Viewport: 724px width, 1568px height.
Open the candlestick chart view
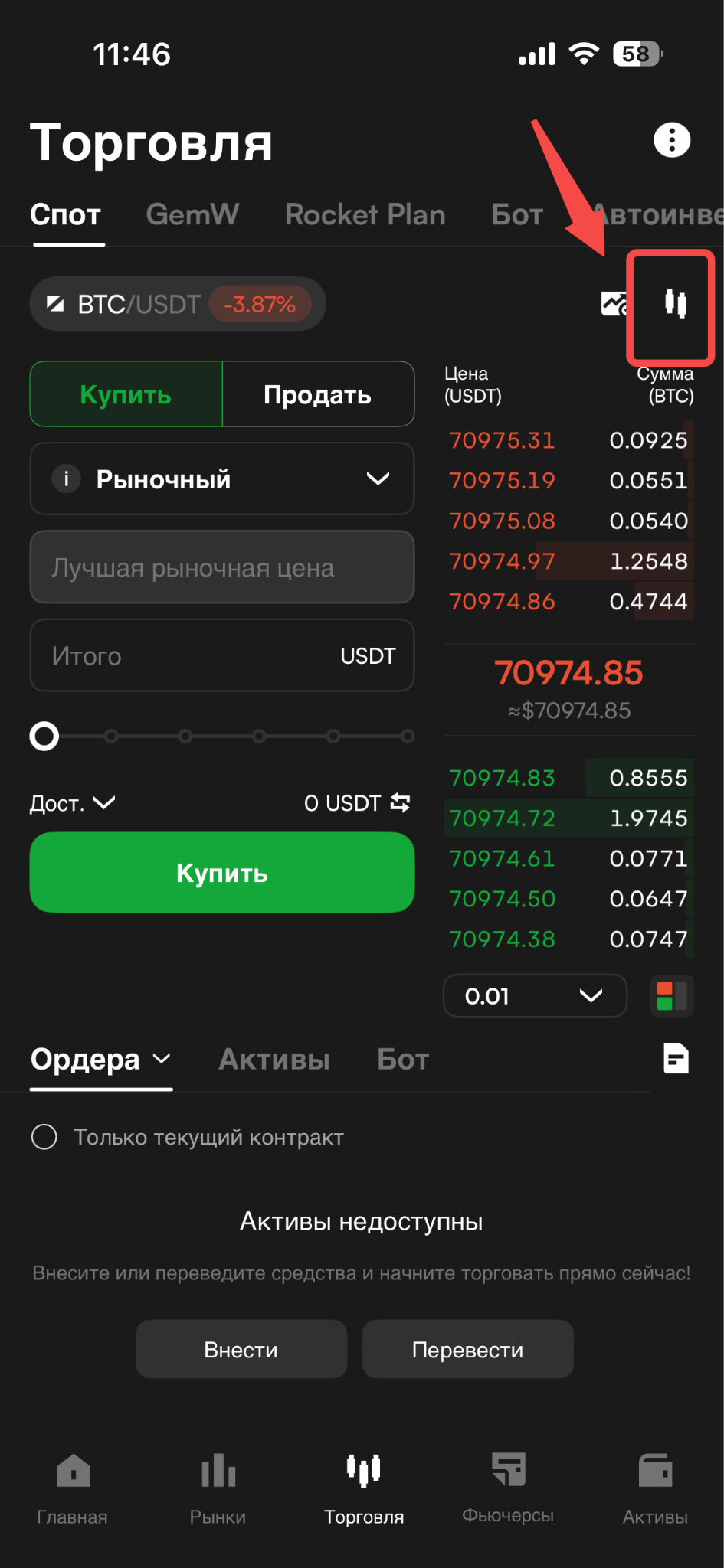(675, 304)
